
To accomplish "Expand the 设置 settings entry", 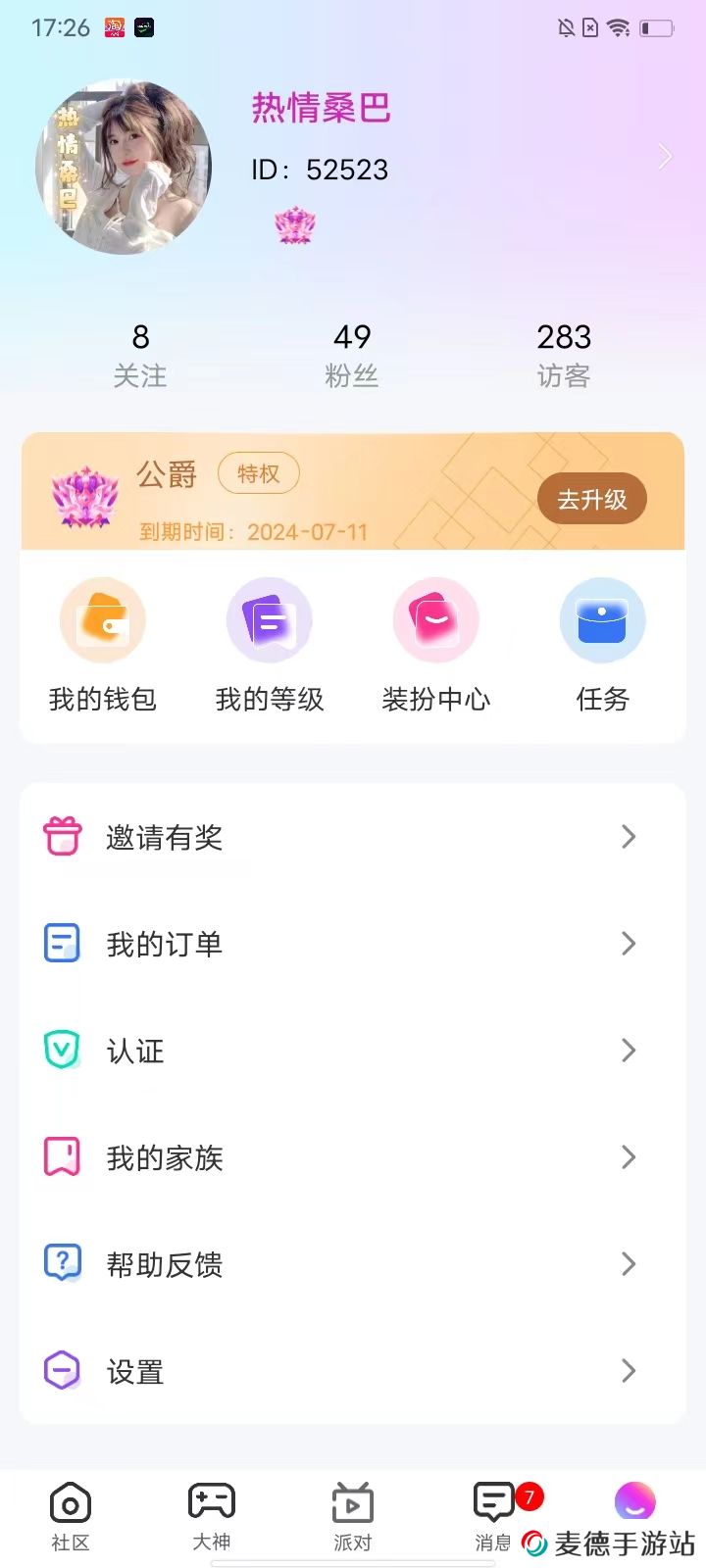I will point(629,1371).
